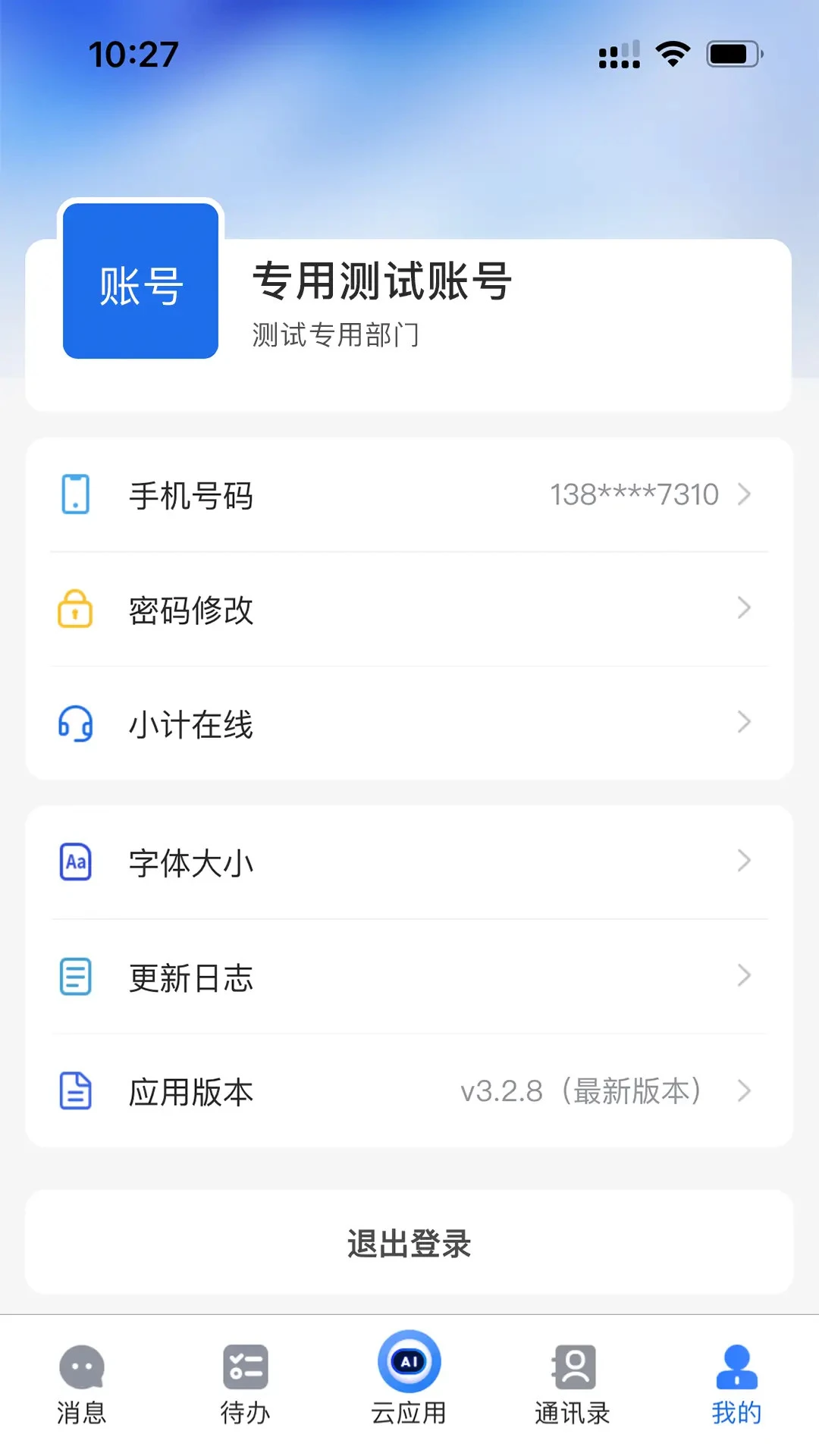Expand the 字体大小 settings chevron

coord(743,861)
